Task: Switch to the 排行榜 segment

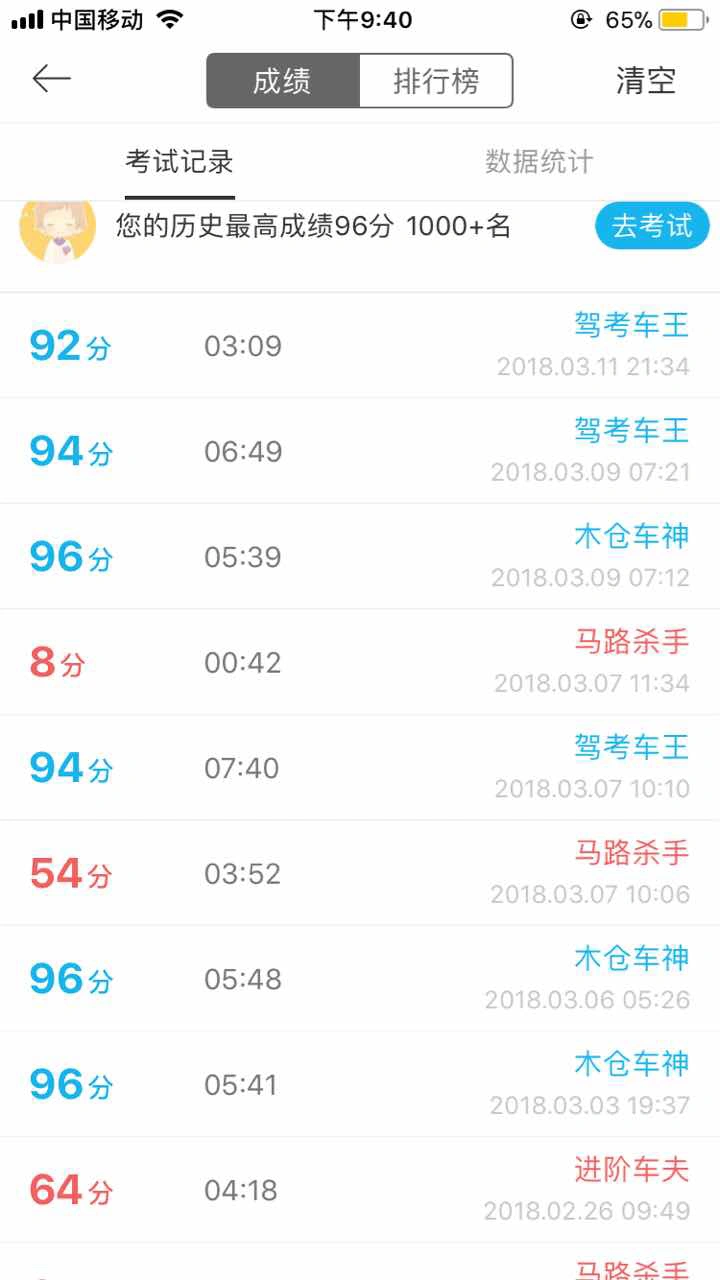Action: tap(436, 81)
